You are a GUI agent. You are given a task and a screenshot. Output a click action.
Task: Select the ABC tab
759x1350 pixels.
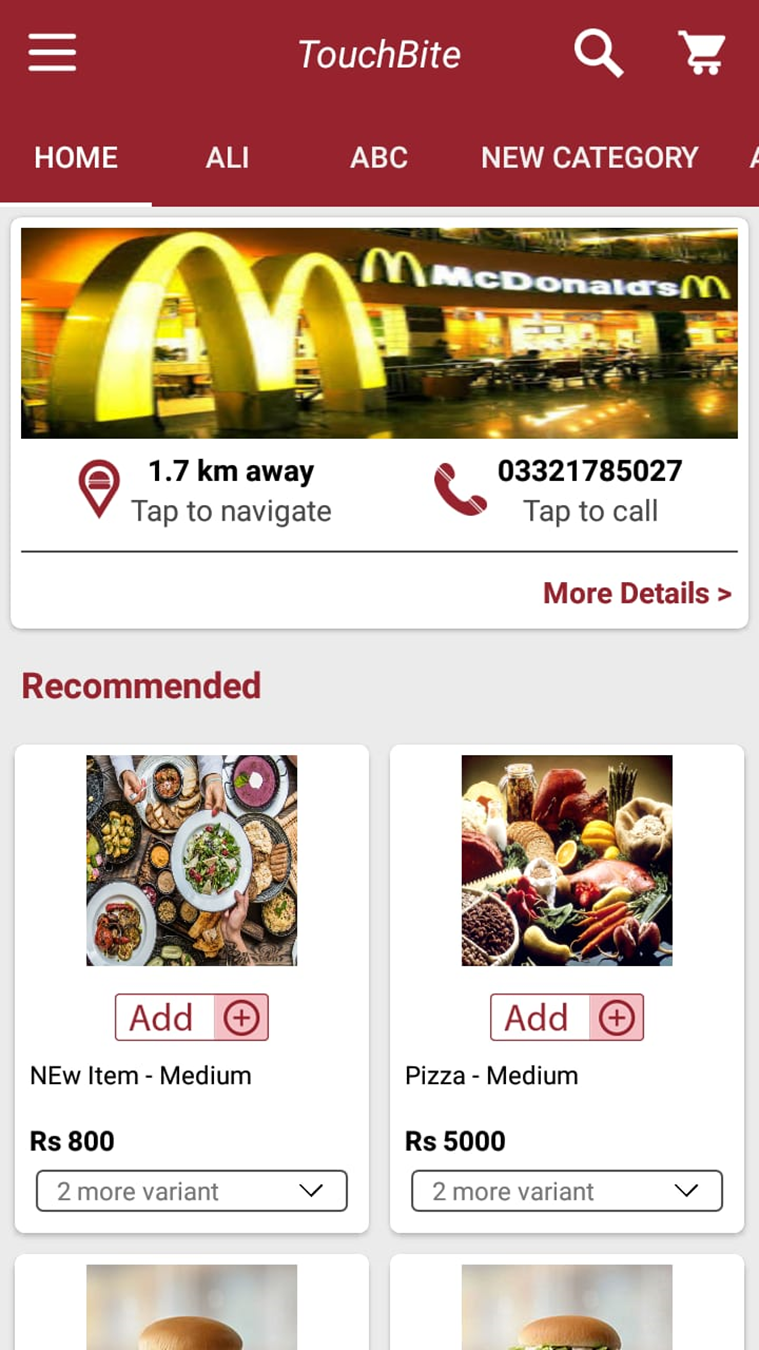click(x=379, y=158)
